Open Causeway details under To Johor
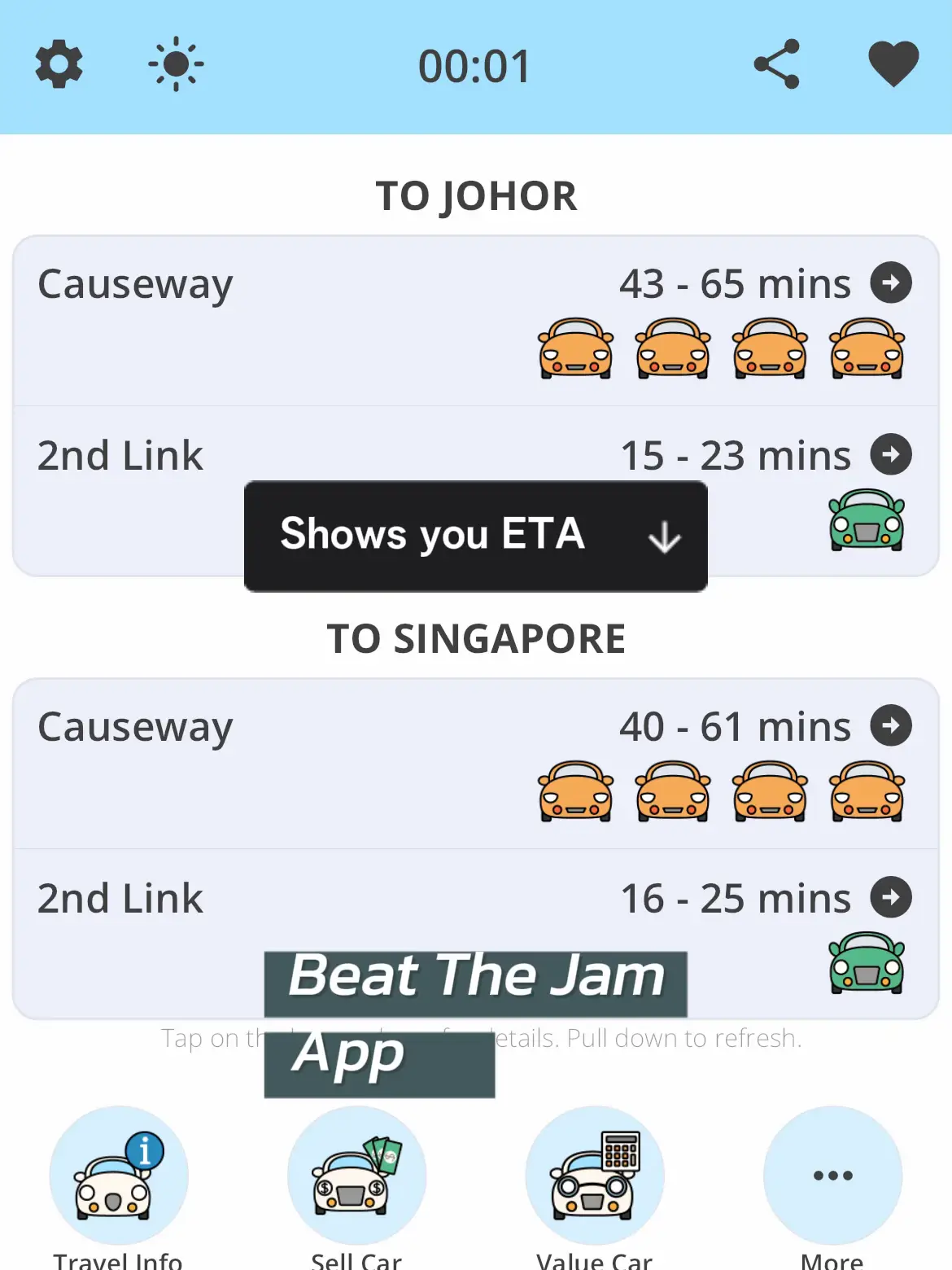Image resolution: width=952 pixels, height=1270 pixels. [891, 283]
